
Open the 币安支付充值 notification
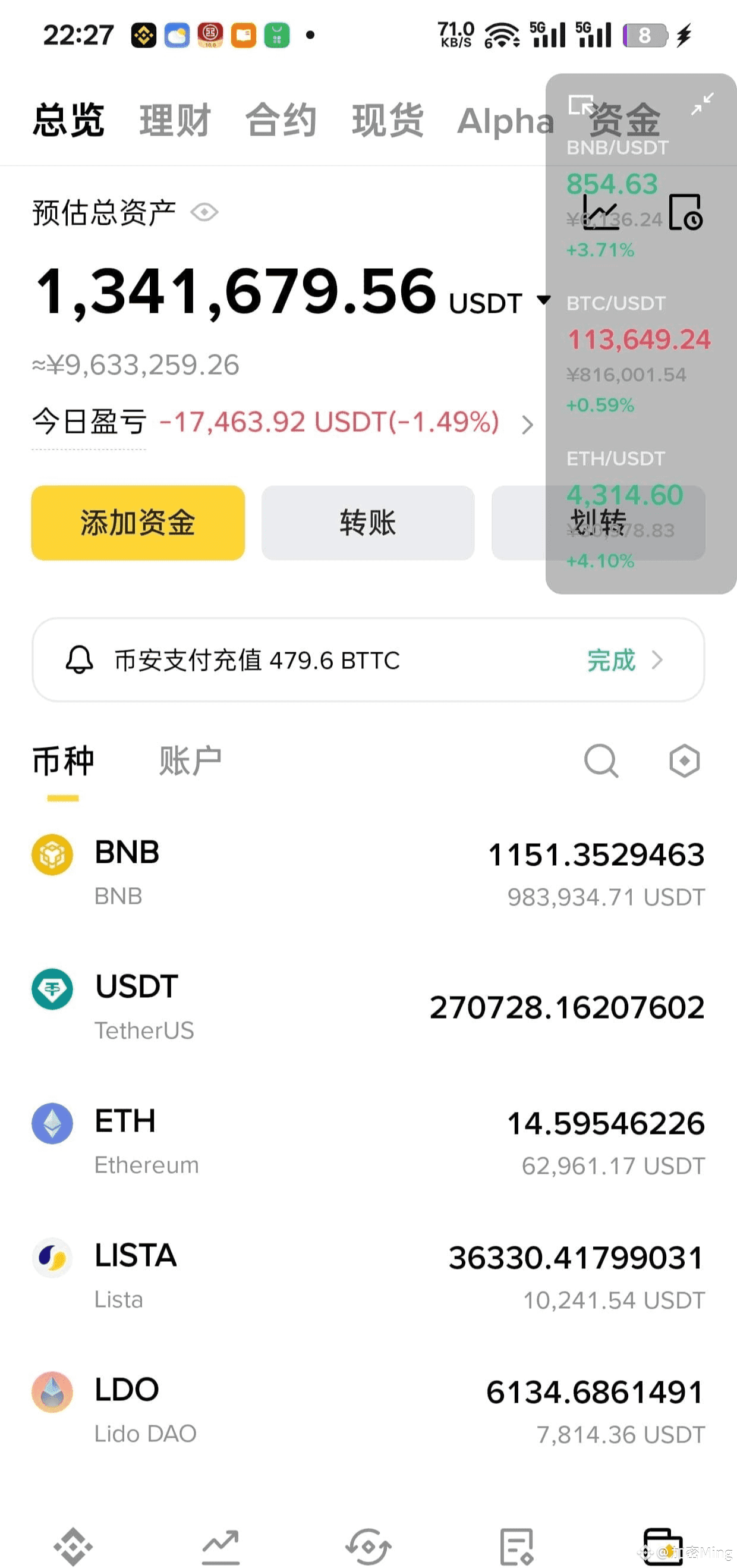(367, 660)
